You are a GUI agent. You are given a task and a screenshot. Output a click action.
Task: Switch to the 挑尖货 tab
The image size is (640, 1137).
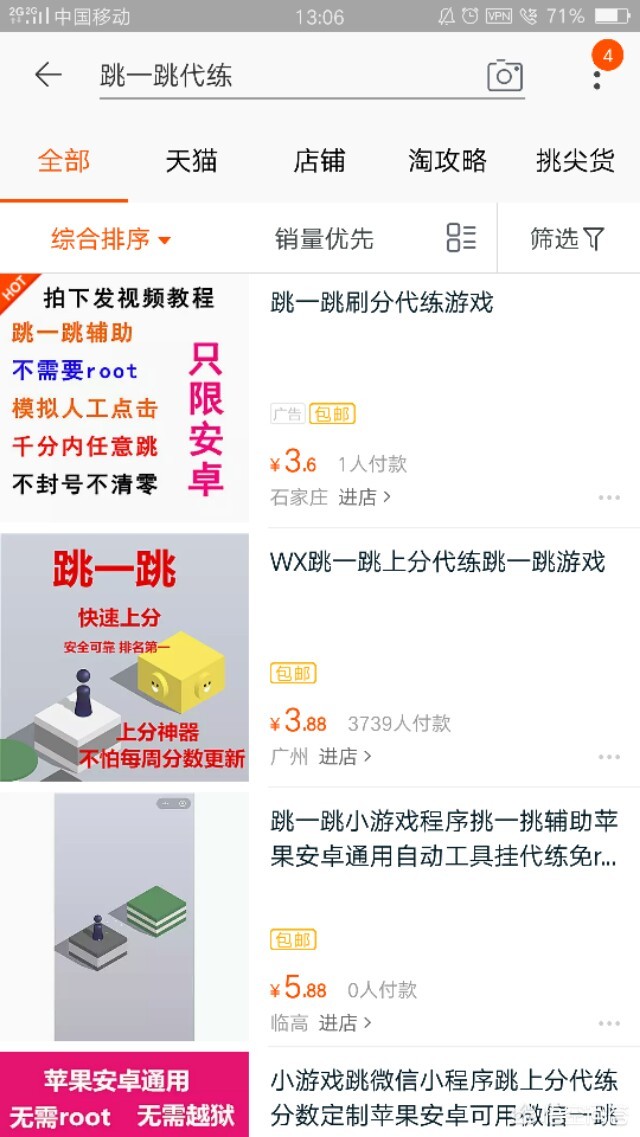[x=575, y=161]
